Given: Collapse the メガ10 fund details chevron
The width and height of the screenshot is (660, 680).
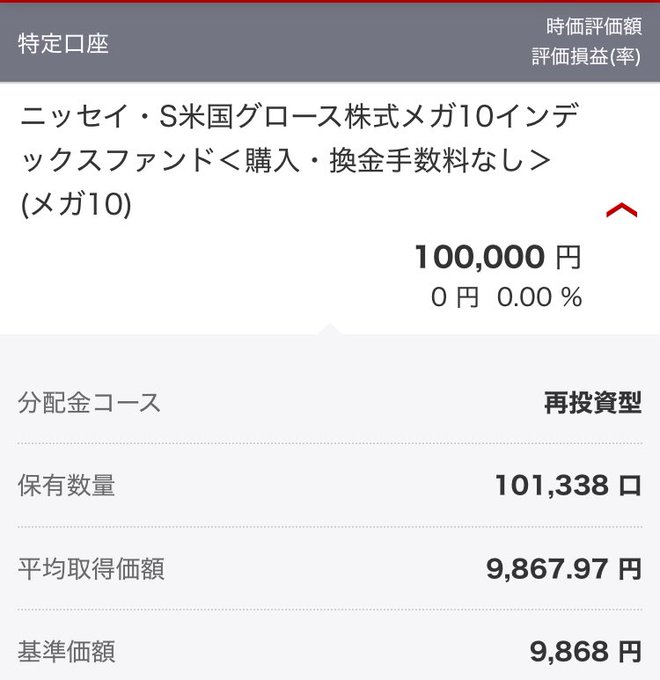Looking at the screenshot, I should click(x=621, y=210).
